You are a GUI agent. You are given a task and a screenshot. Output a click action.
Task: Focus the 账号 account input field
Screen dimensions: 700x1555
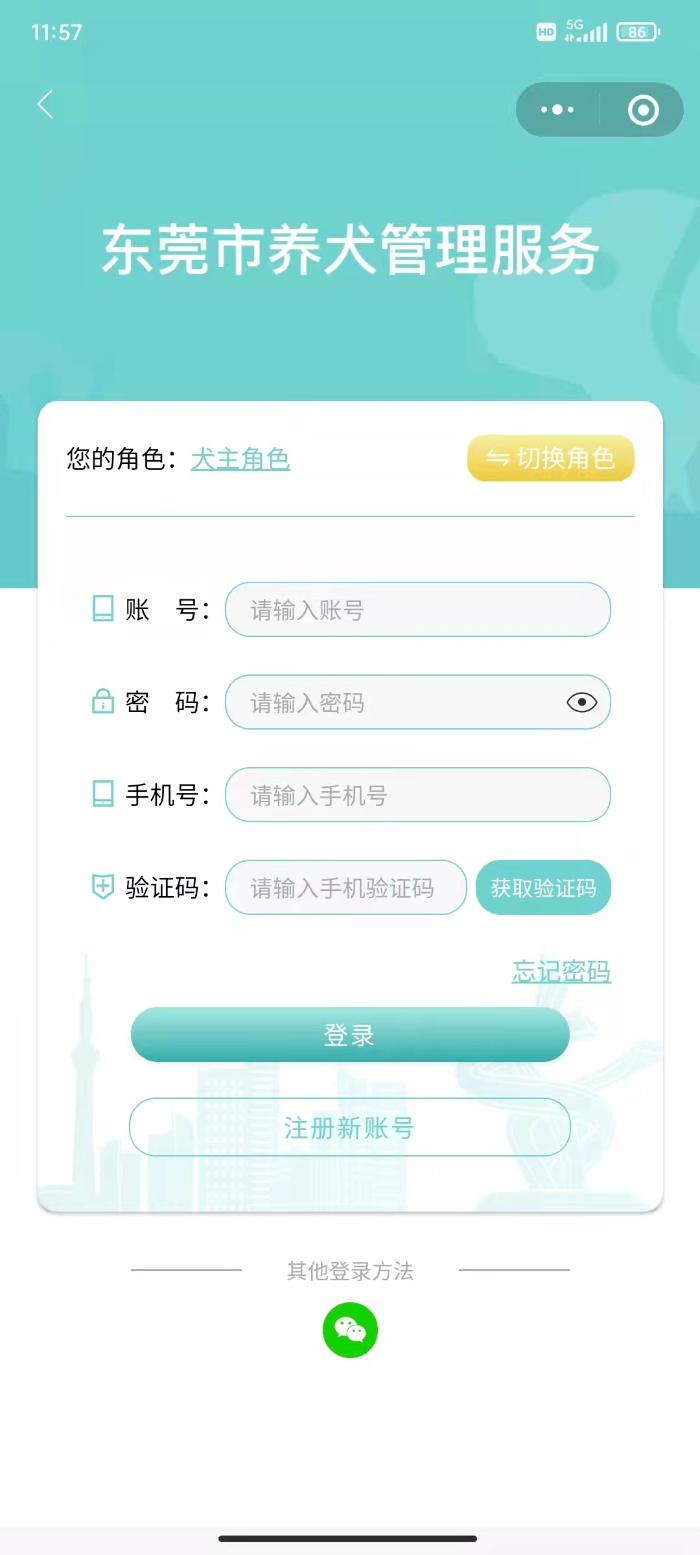(417, 609)
